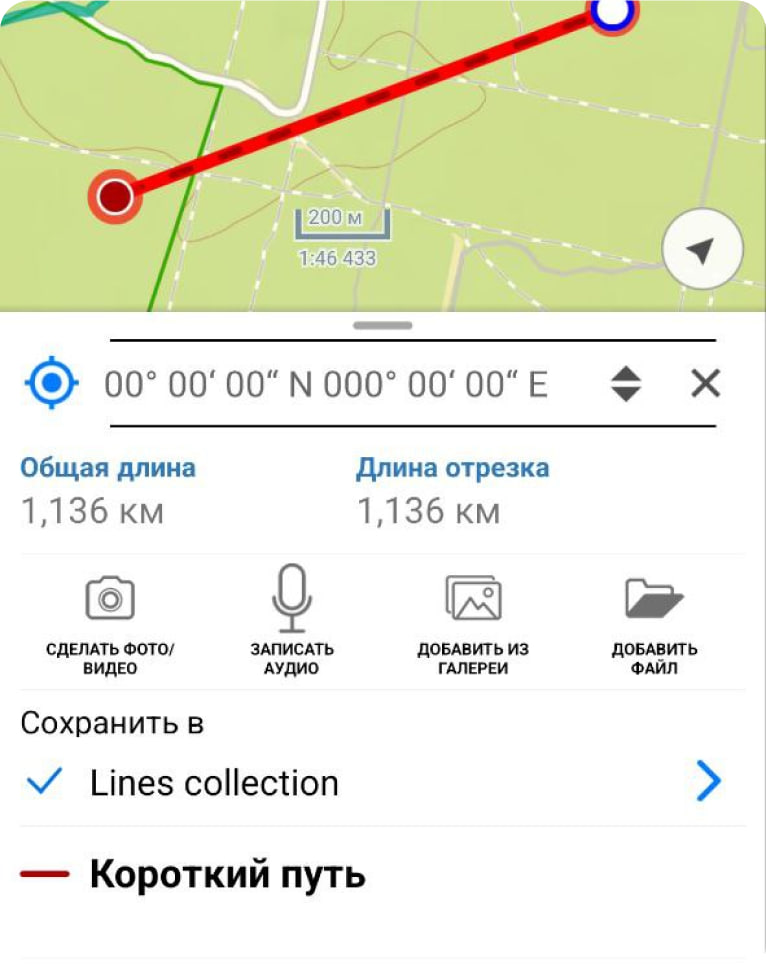Add from gallery via Добавить из галереи
The width and height of the screenshot is (766, 976).
pos(473,624)
